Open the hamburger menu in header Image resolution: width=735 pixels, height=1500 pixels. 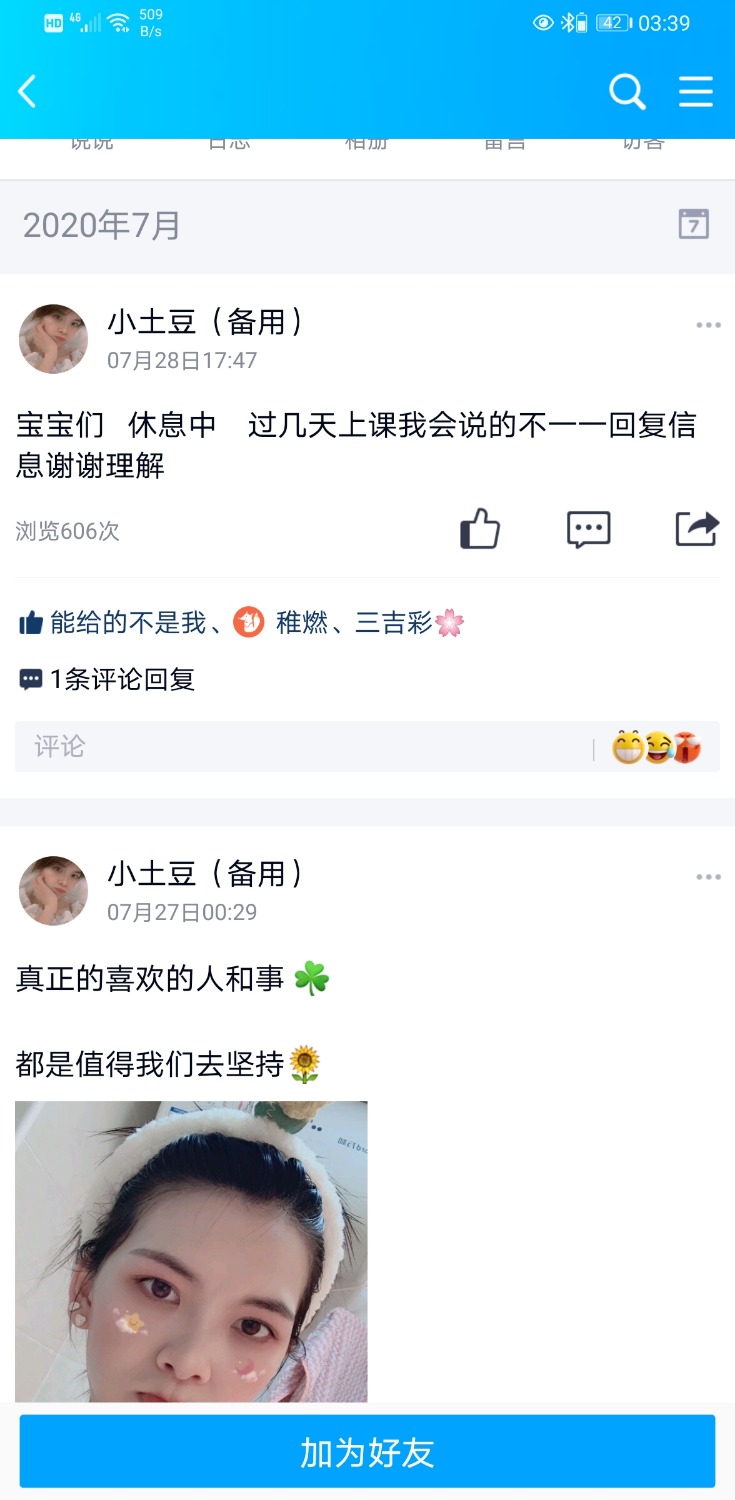[696, 92]
